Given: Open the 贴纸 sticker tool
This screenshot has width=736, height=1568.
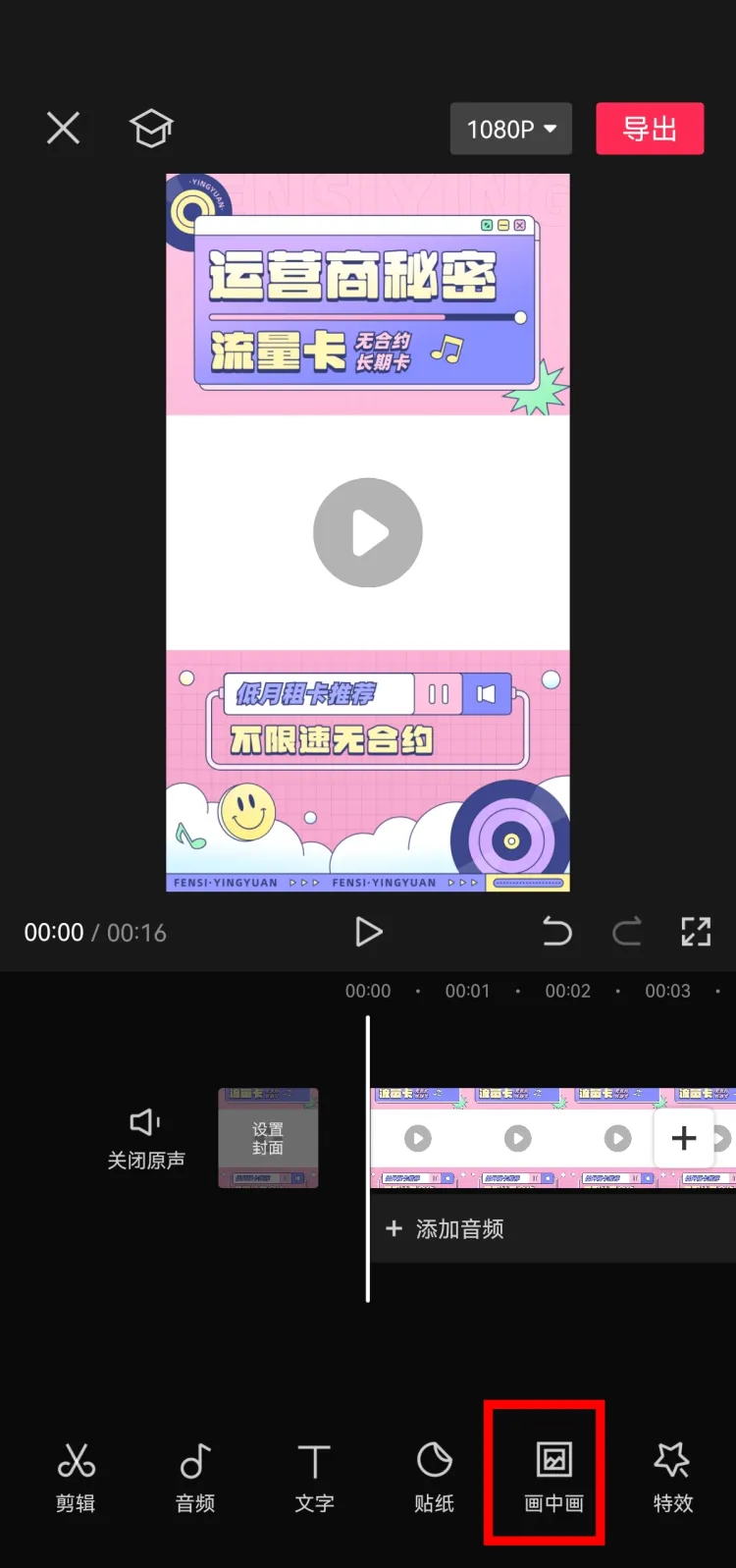Looking at the screenshot, I should [x=434, y=1476].
